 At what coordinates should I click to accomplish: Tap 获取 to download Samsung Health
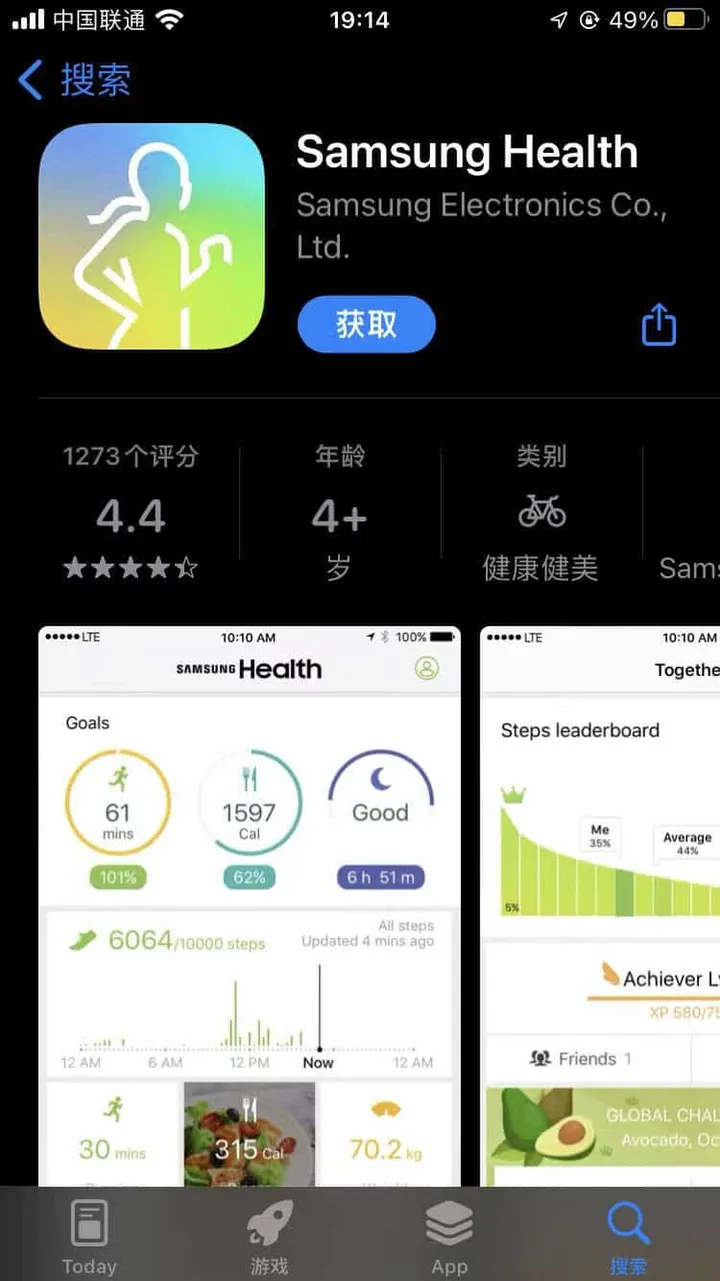pos(366,324)
